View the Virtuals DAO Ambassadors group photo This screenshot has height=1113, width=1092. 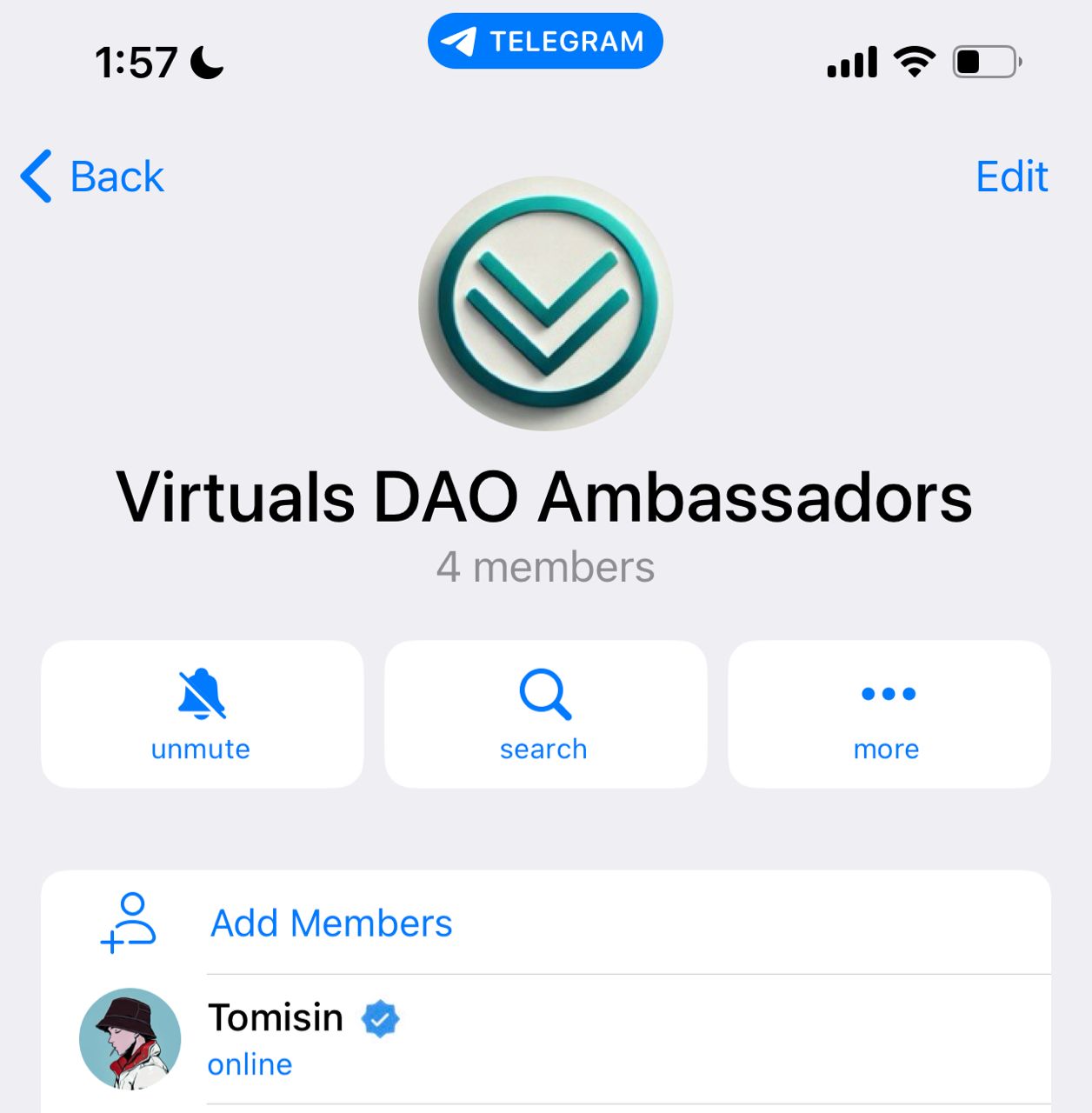coord(545,303)
